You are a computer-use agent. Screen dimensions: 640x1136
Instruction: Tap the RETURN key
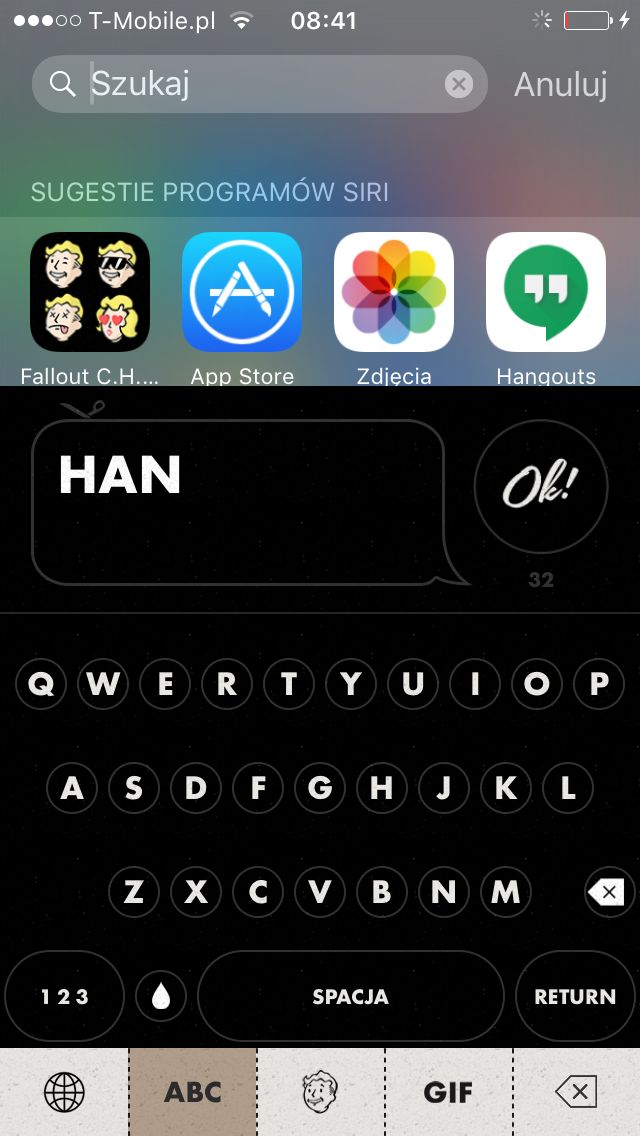[575, 996]
